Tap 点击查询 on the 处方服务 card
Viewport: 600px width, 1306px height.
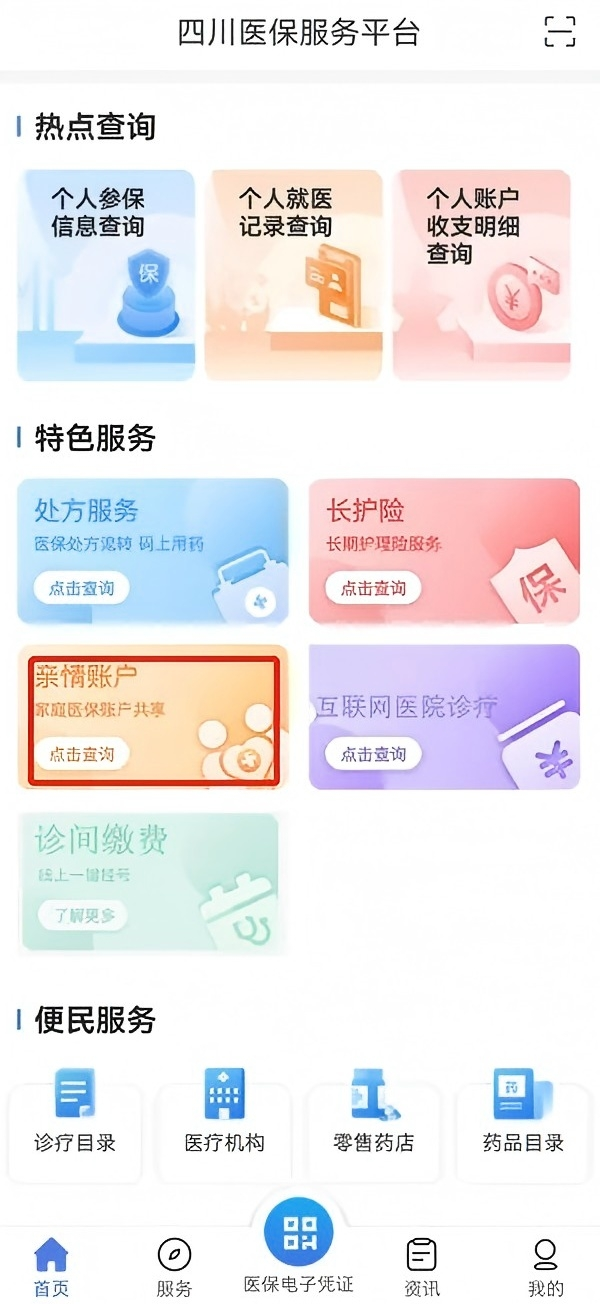(x=82, y=588)
